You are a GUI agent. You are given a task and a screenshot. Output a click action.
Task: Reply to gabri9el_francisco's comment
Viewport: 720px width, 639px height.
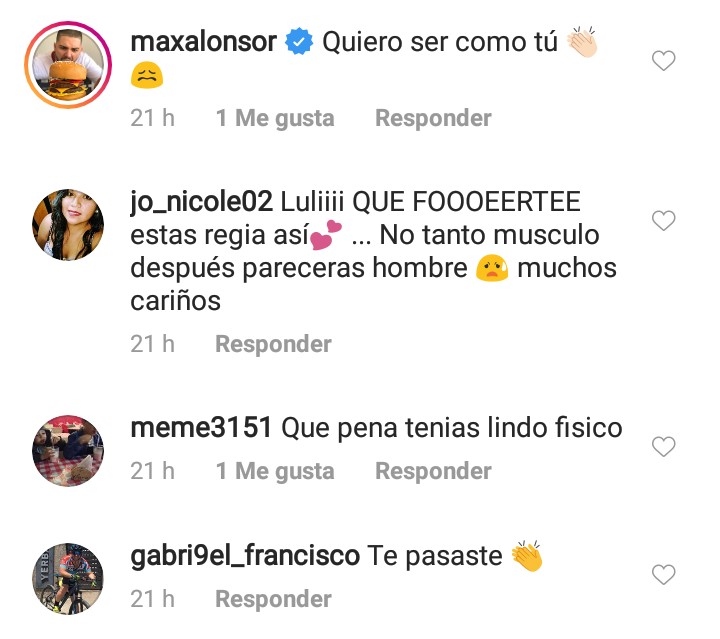coord(273,599)
